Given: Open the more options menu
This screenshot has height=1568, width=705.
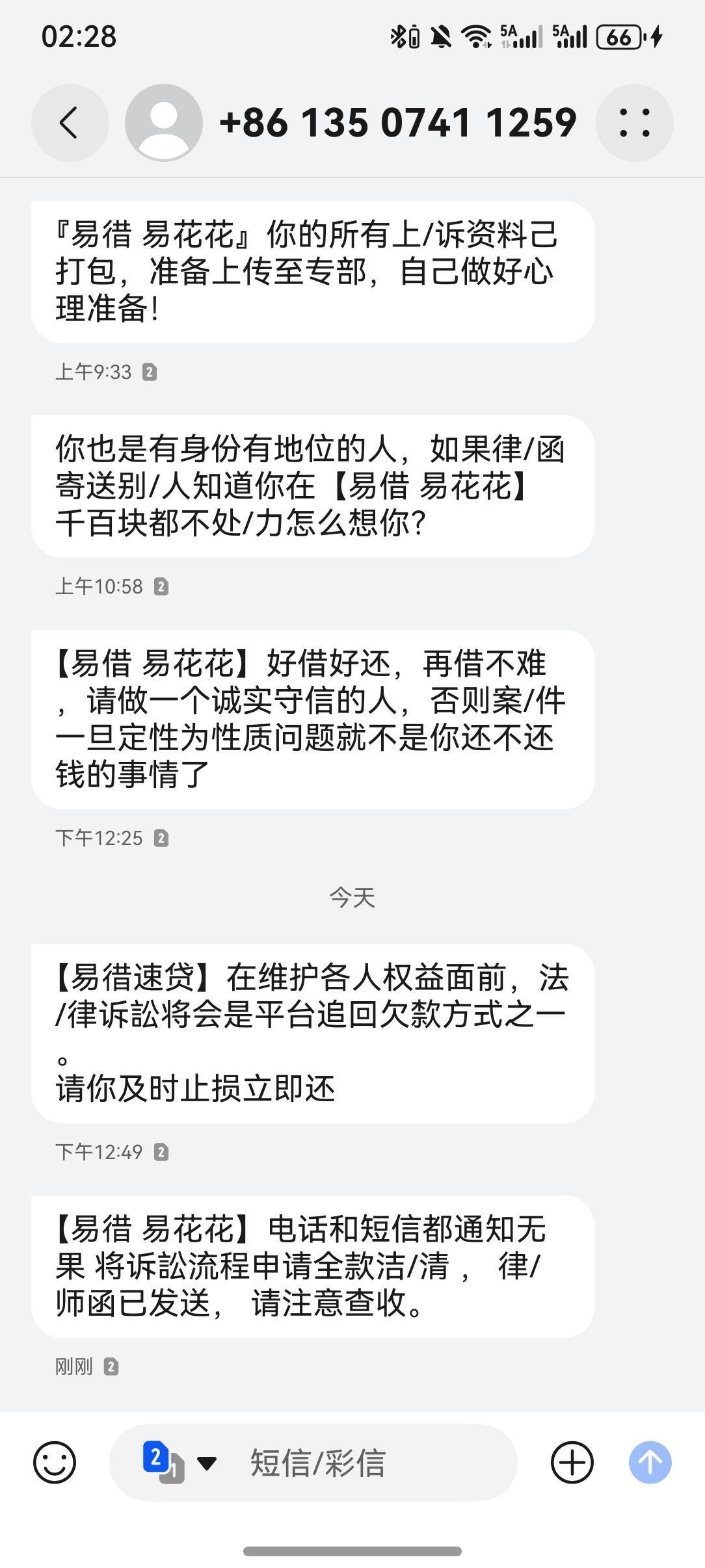Looking at the screenshot, I should (634, 122).
